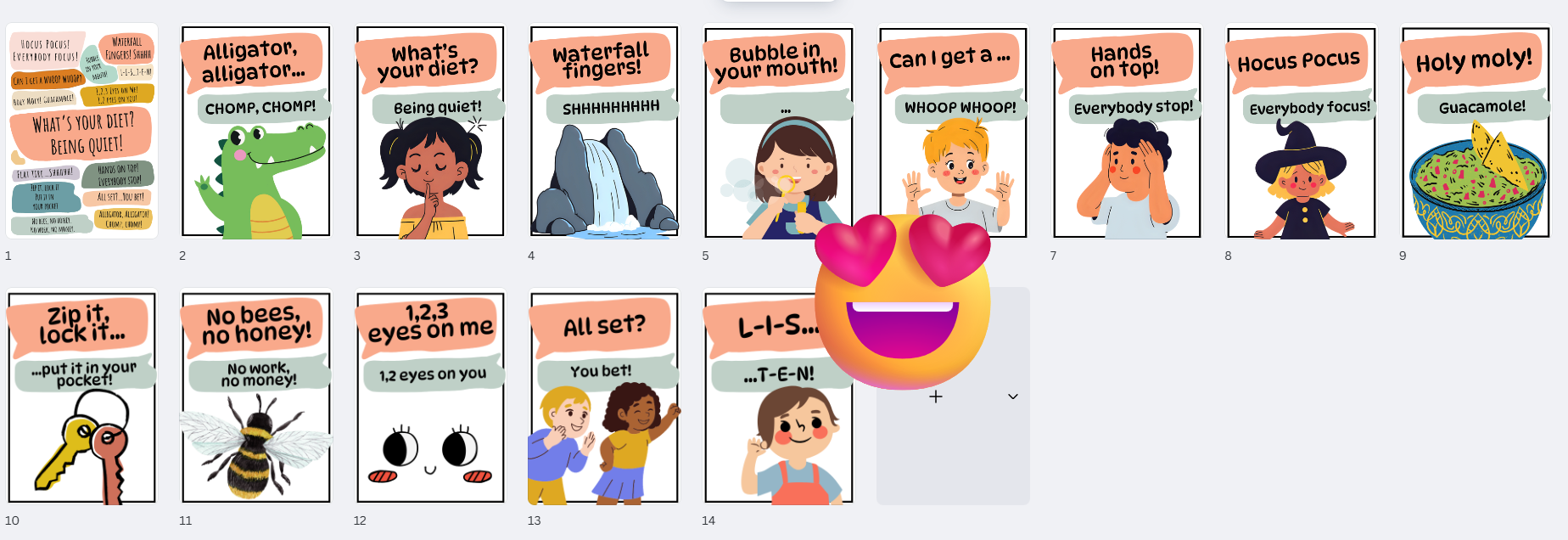The width and height of the screenshot is (1568, 540).
Task: Open the Waterfall fingers page
Action: 604,132
